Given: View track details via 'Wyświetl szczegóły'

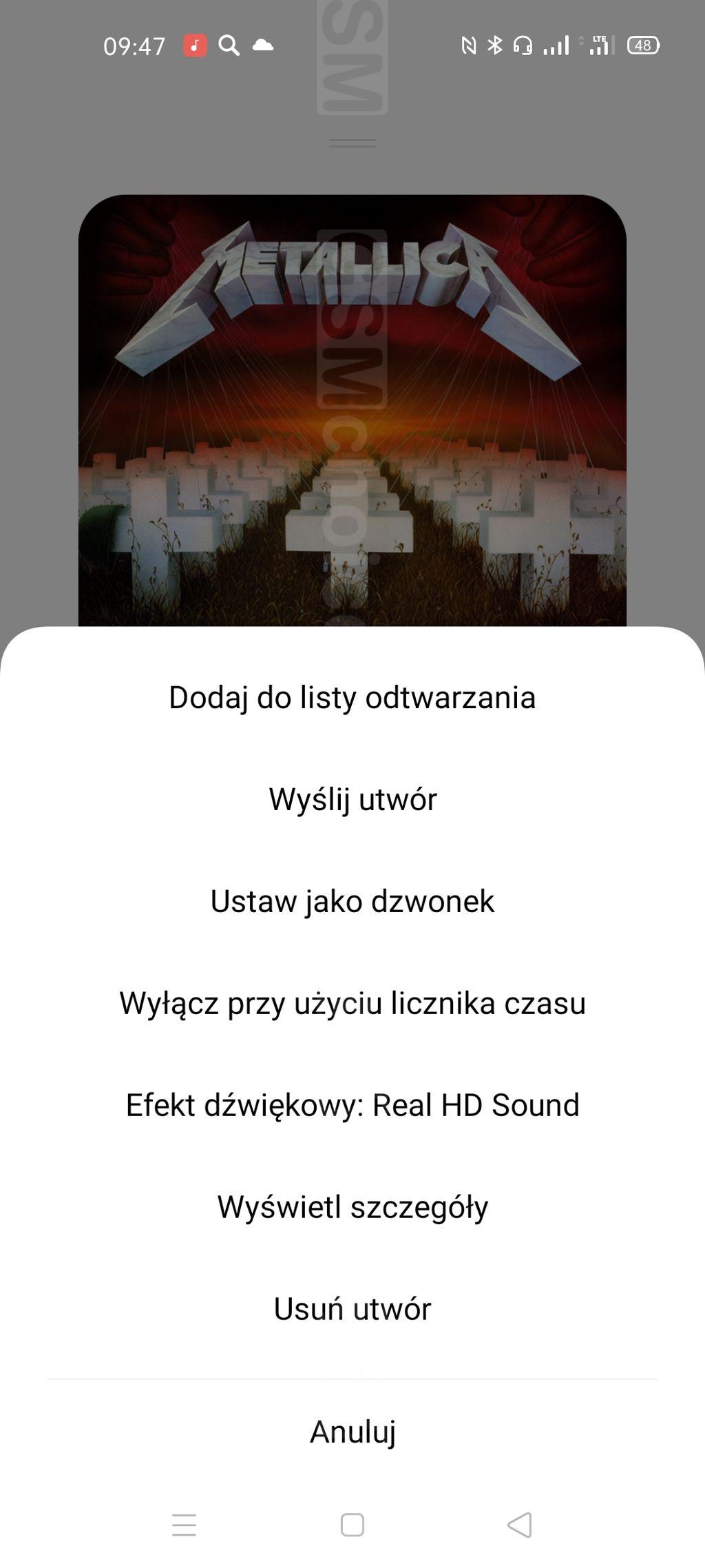Looking at the screenshot, I should tap(352, 1207).
